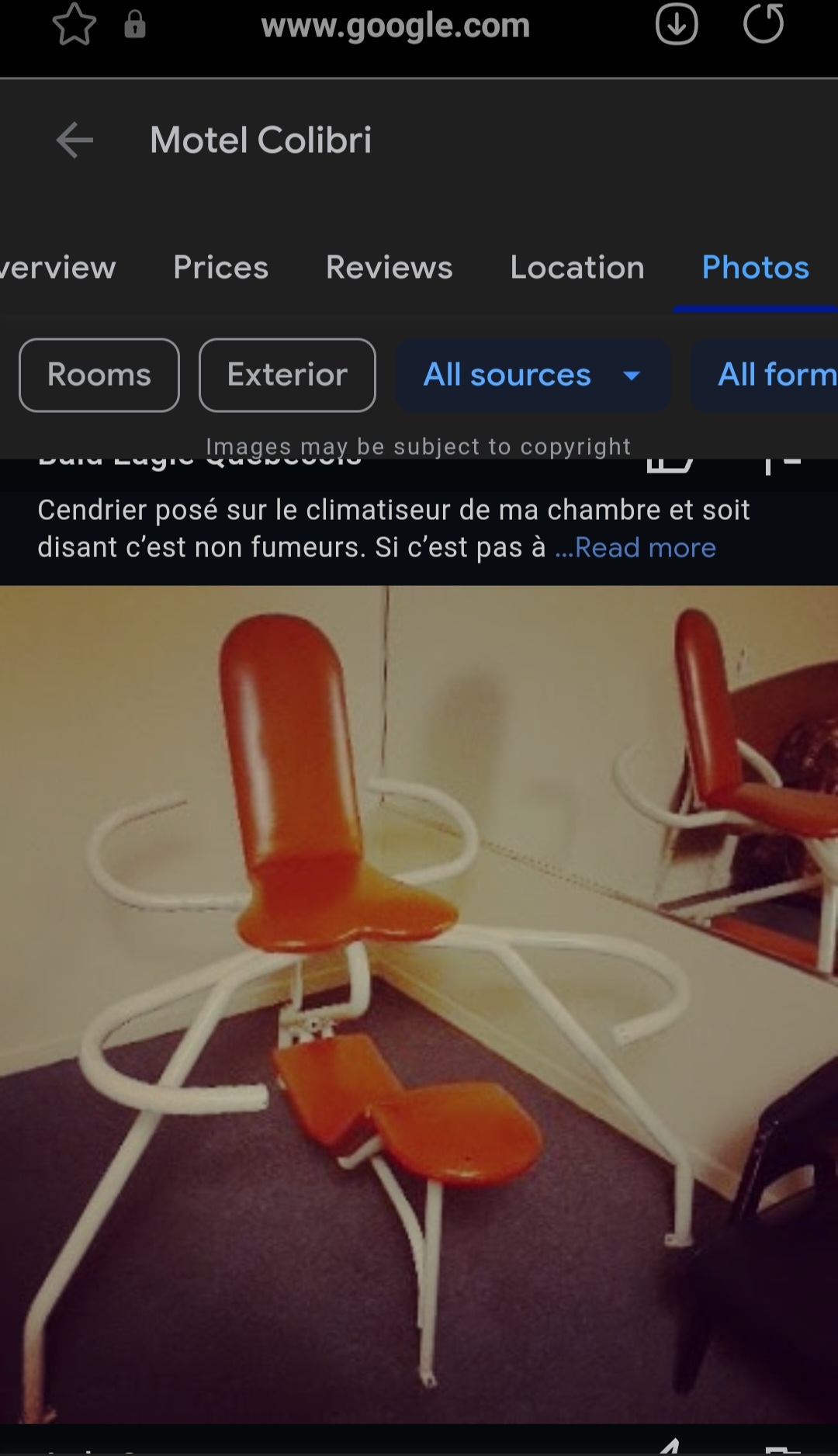Image resolution: width=838 pixels, height=1456 pixels.
Task: Switch to the Reviews tab
Action: tap(390, 268)
